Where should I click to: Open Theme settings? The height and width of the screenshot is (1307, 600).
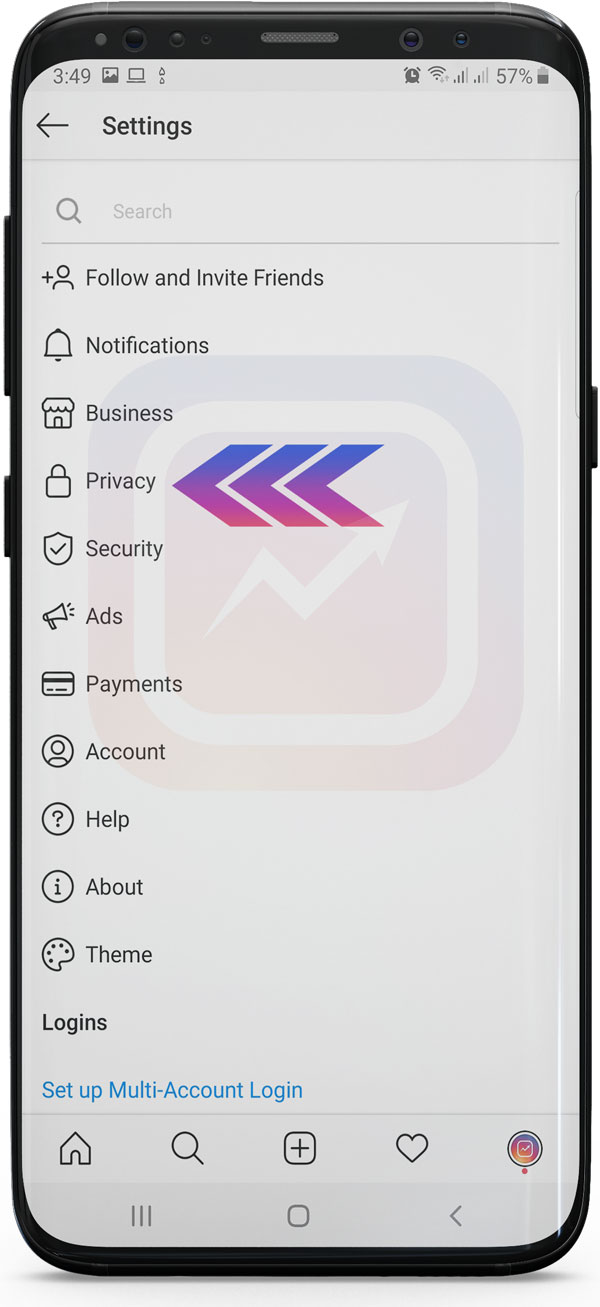118,955
